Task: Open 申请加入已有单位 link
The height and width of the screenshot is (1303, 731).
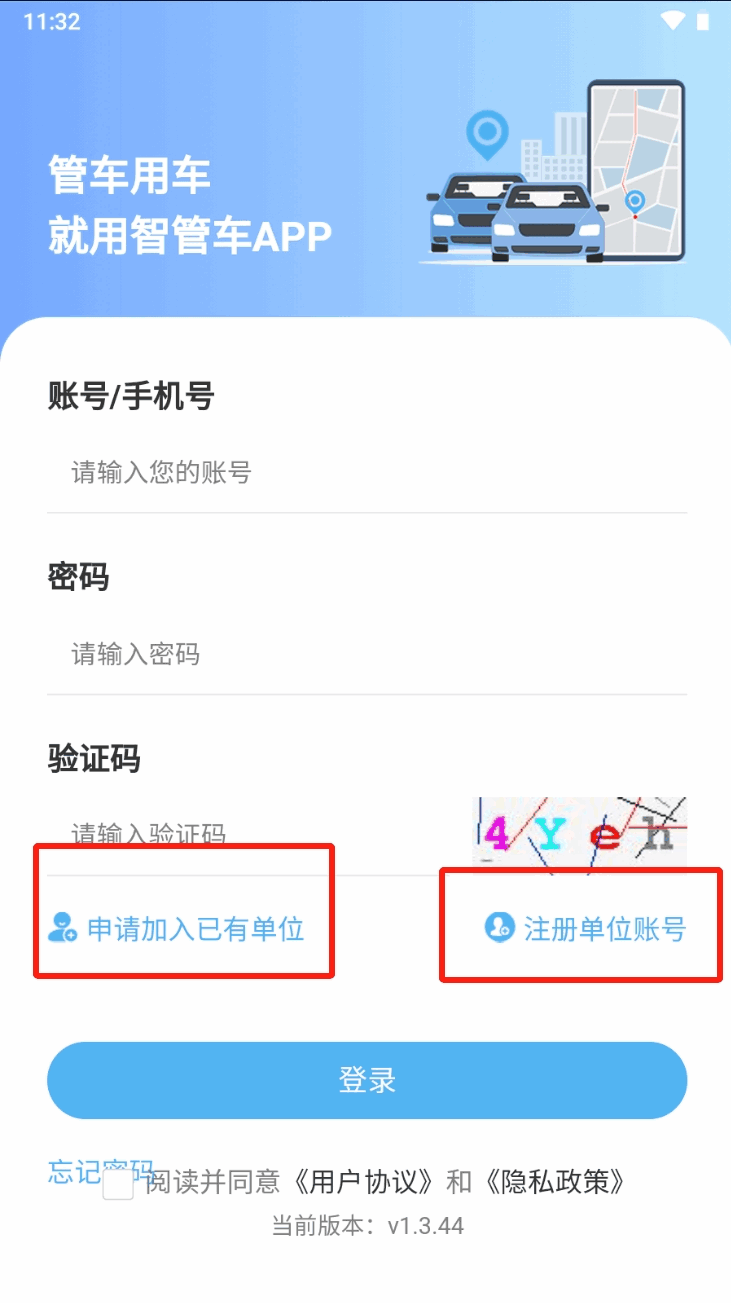Action: tap(176, 929)
